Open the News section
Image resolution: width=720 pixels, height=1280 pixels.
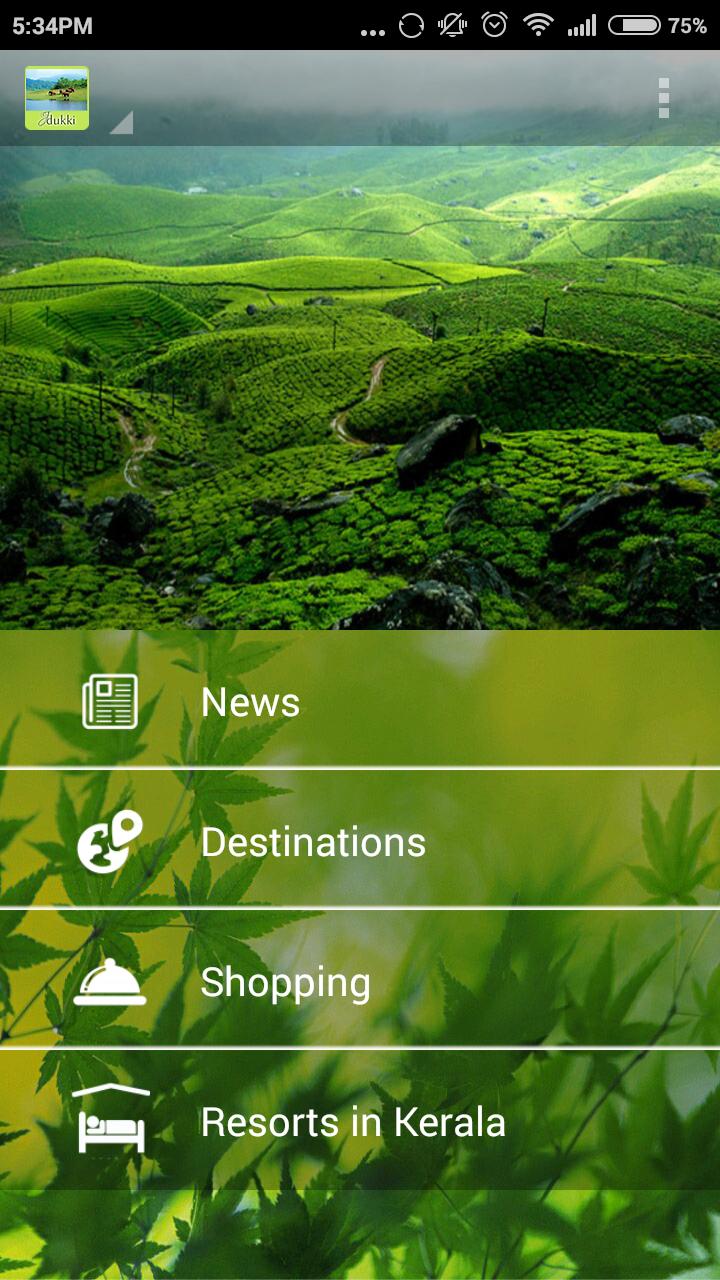(x=360, y=701)
